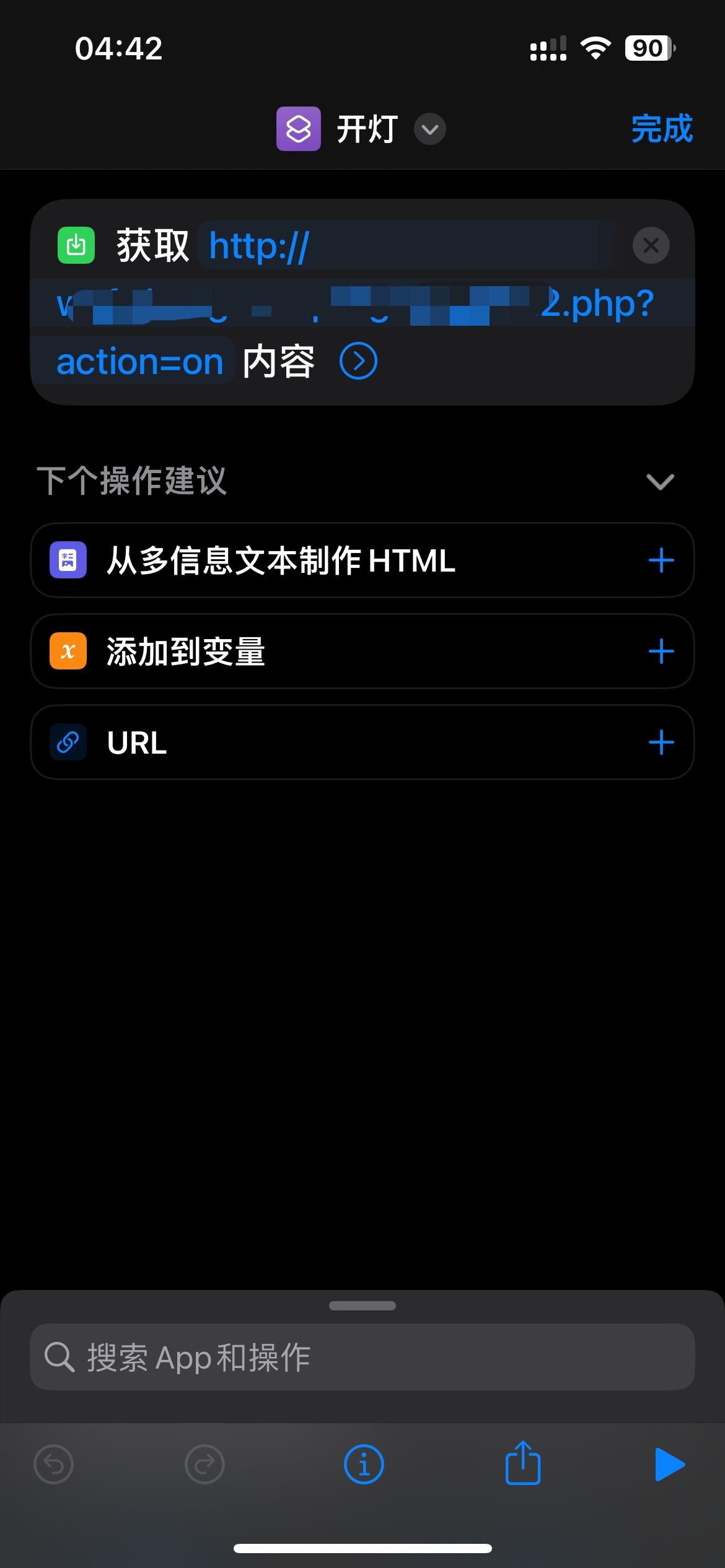Open shortcut info details
725x1568 pixels.
(x=364, y=1465)
